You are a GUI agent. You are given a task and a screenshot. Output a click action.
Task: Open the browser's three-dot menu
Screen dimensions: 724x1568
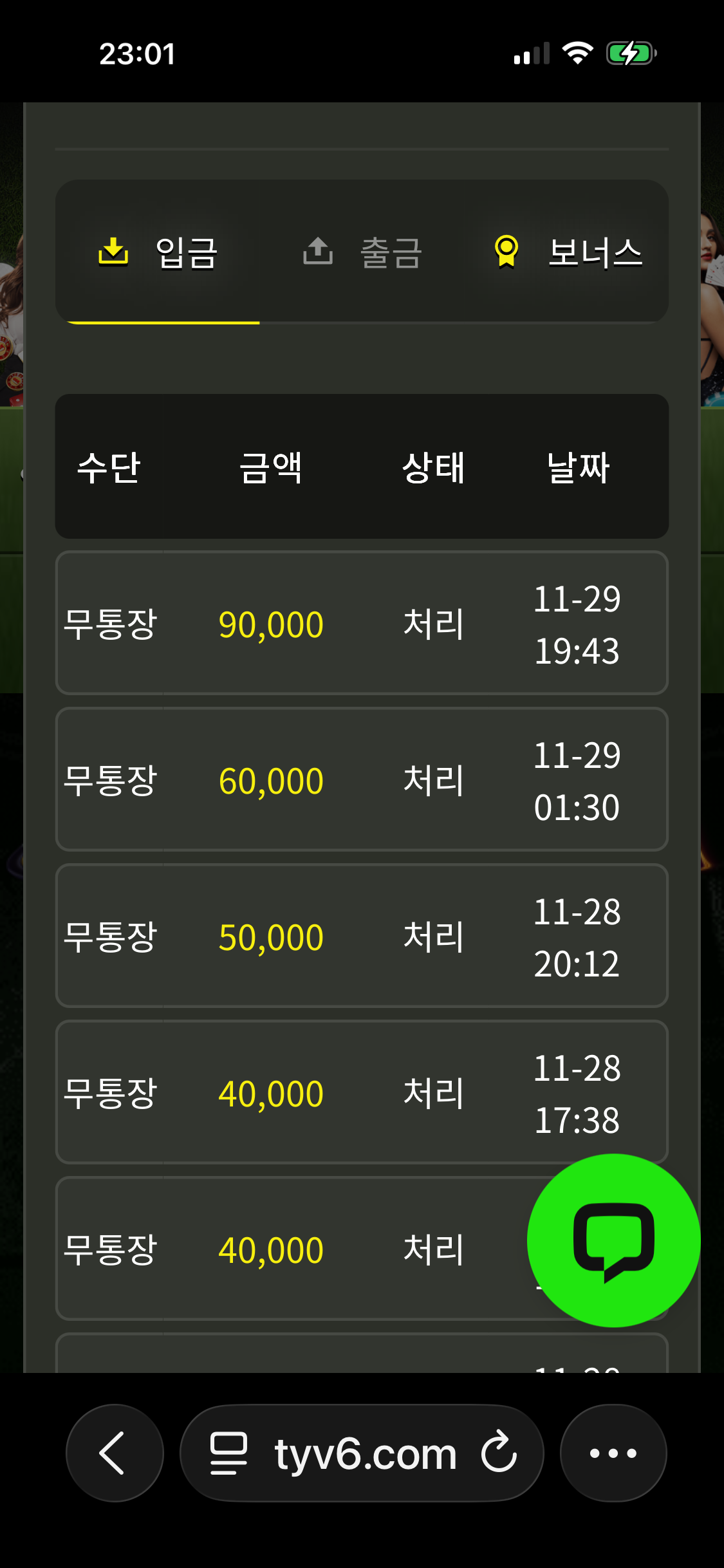613,1453
